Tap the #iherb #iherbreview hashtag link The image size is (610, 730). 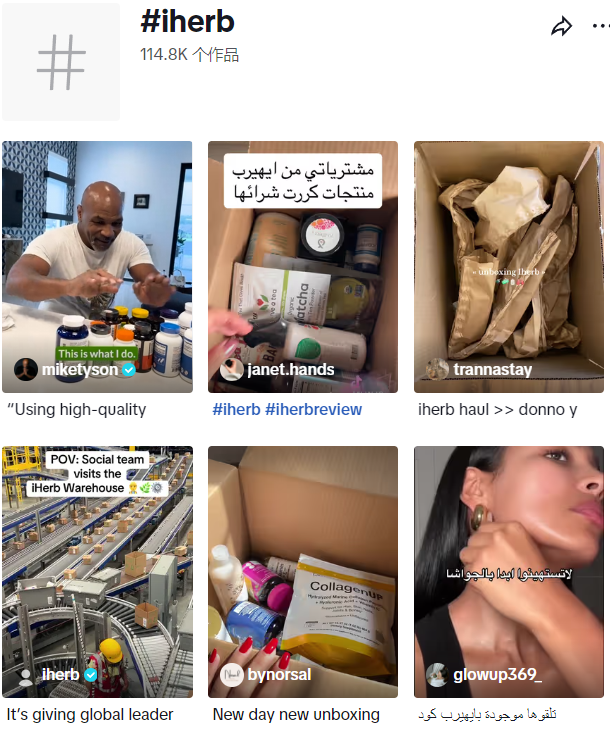point(287,409)
